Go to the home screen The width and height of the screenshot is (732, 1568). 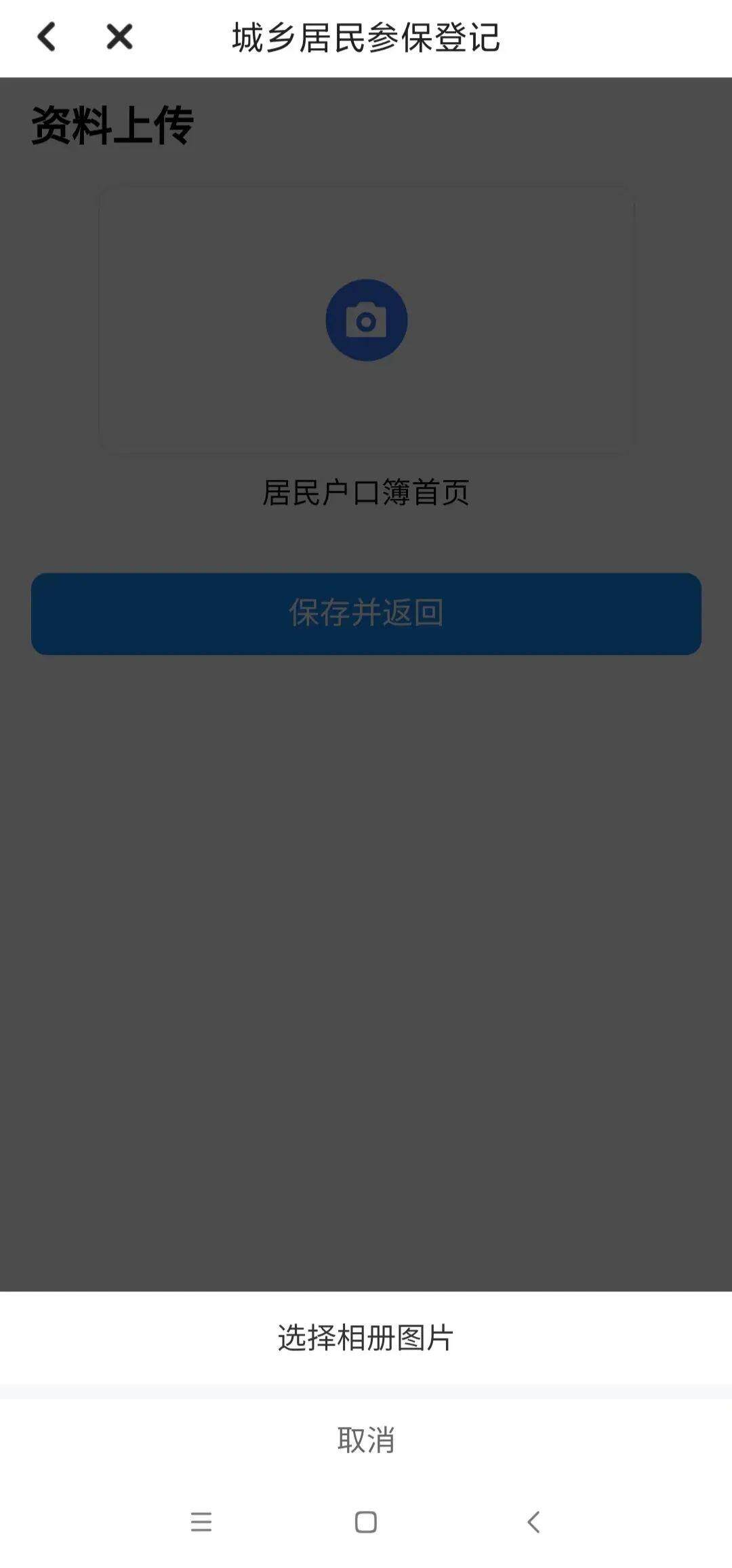click(x=366, y=1522)
